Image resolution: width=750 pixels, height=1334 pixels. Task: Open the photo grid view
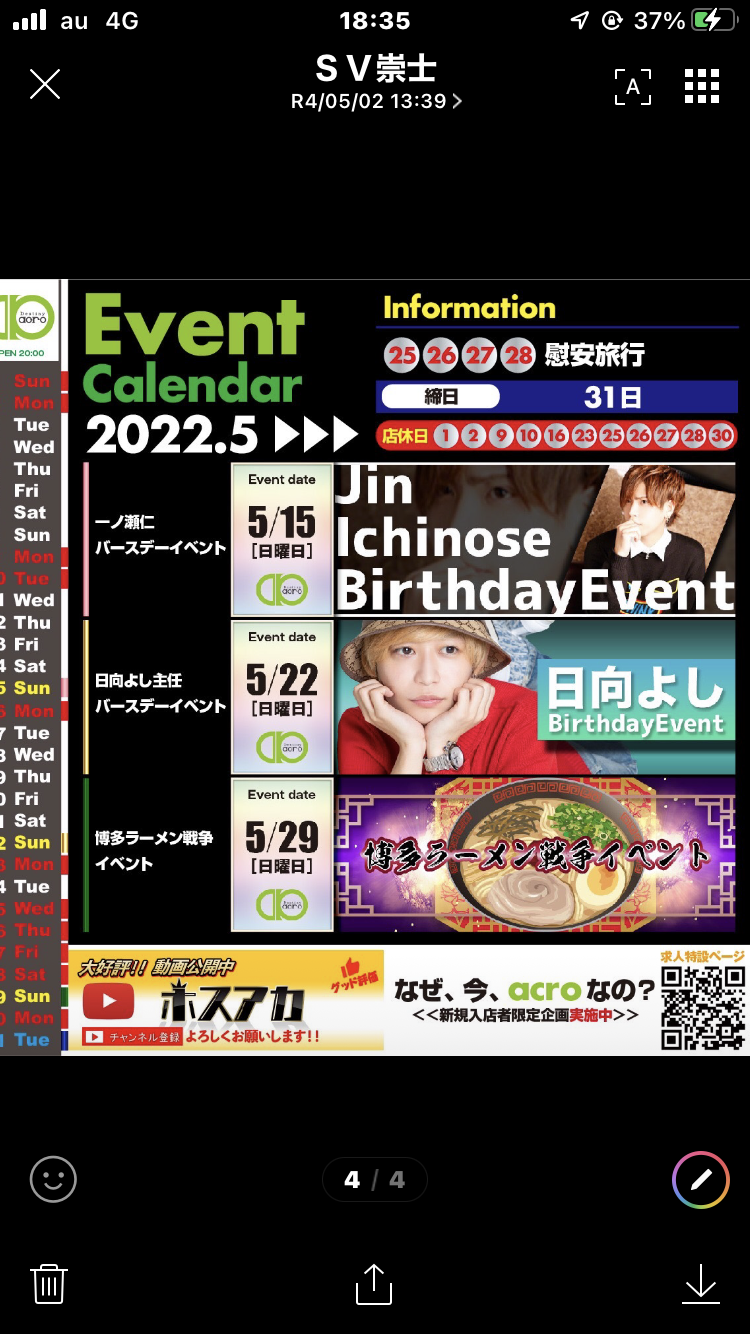click(702, 87)
